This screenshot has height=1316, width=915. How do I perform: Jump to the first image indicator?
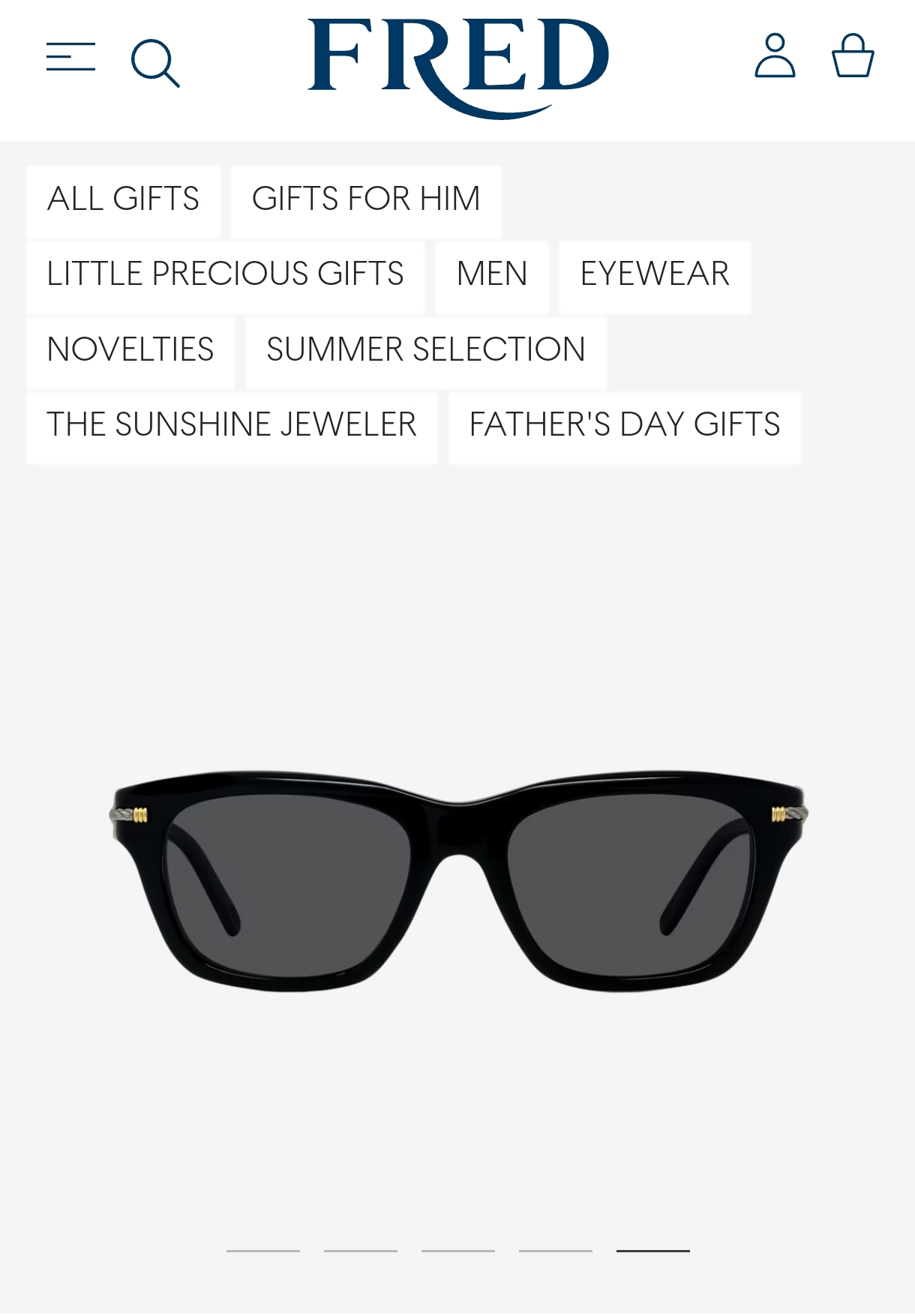pos(263,1251)
